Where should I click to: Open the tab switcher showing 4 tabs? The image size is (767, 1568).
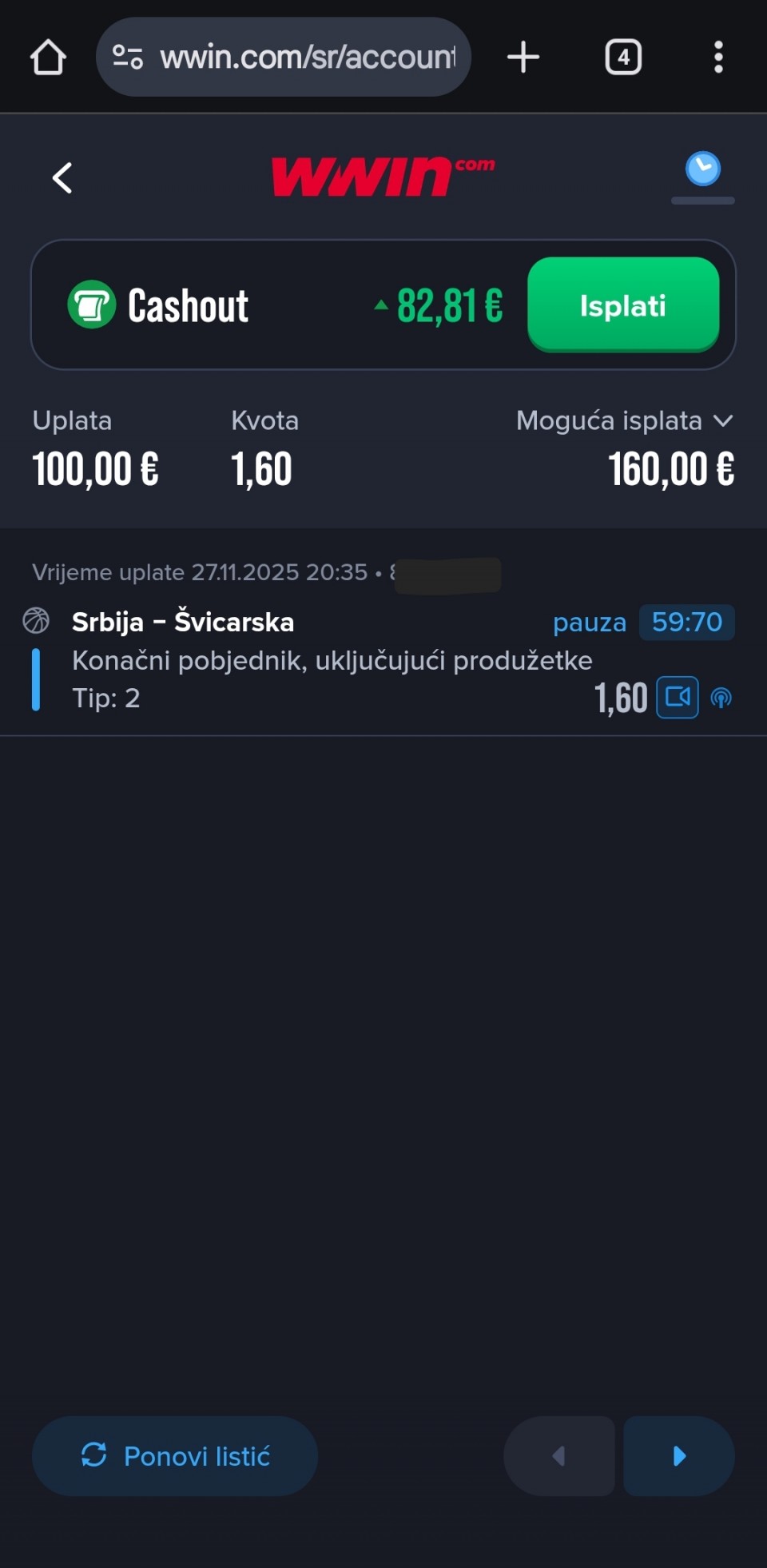tap(623, 58)
